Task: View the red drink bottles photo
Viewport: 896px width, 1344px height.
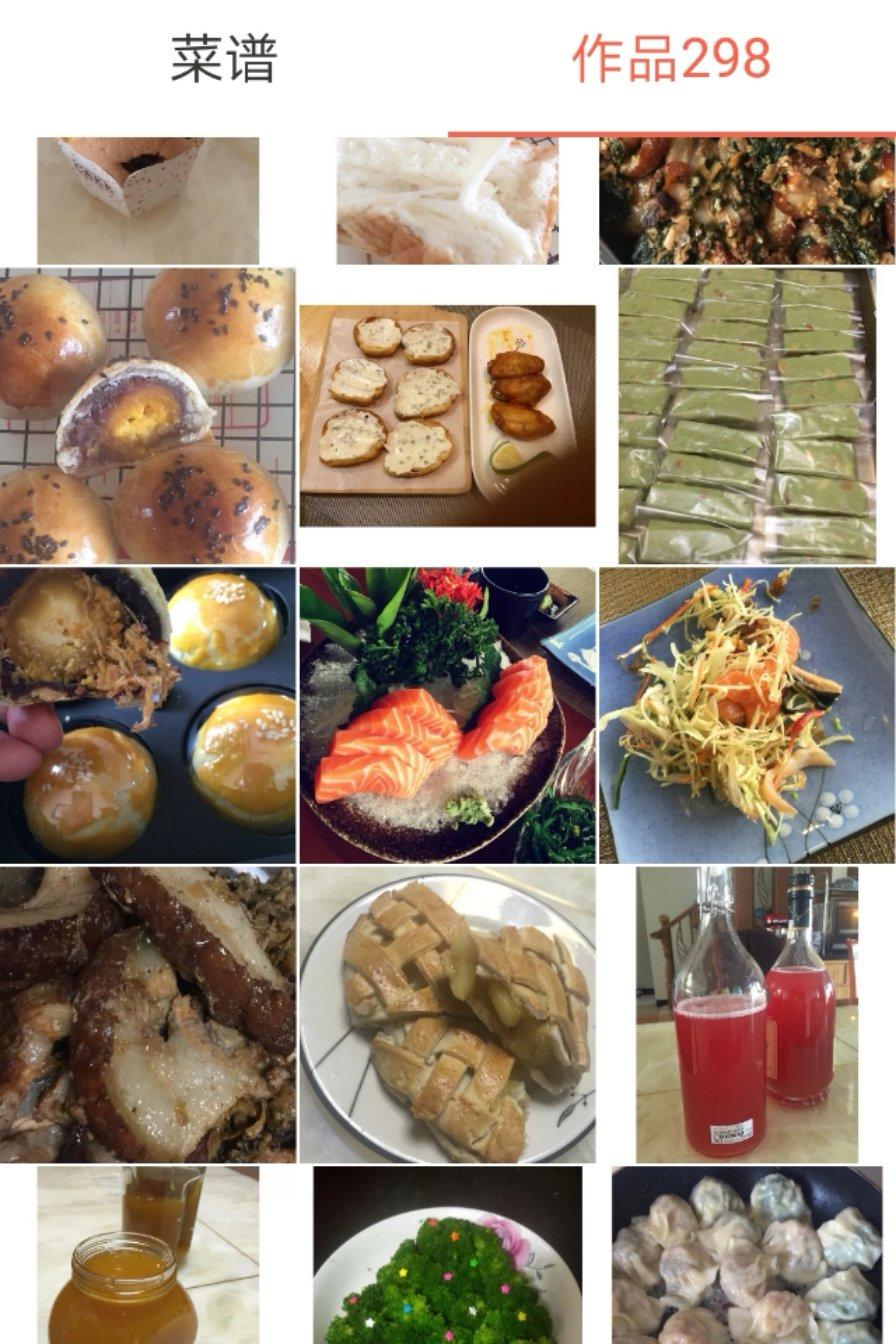Action: 747,1015
